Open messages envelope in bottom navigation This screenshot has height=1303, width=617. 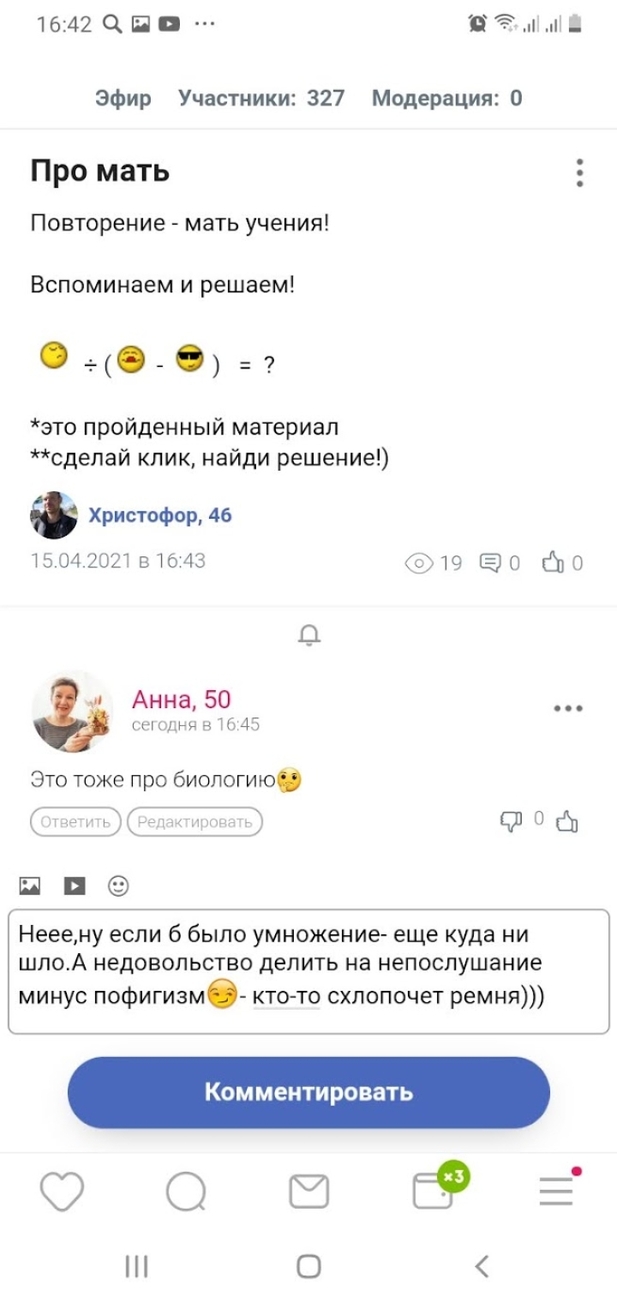pos(309,1191)
